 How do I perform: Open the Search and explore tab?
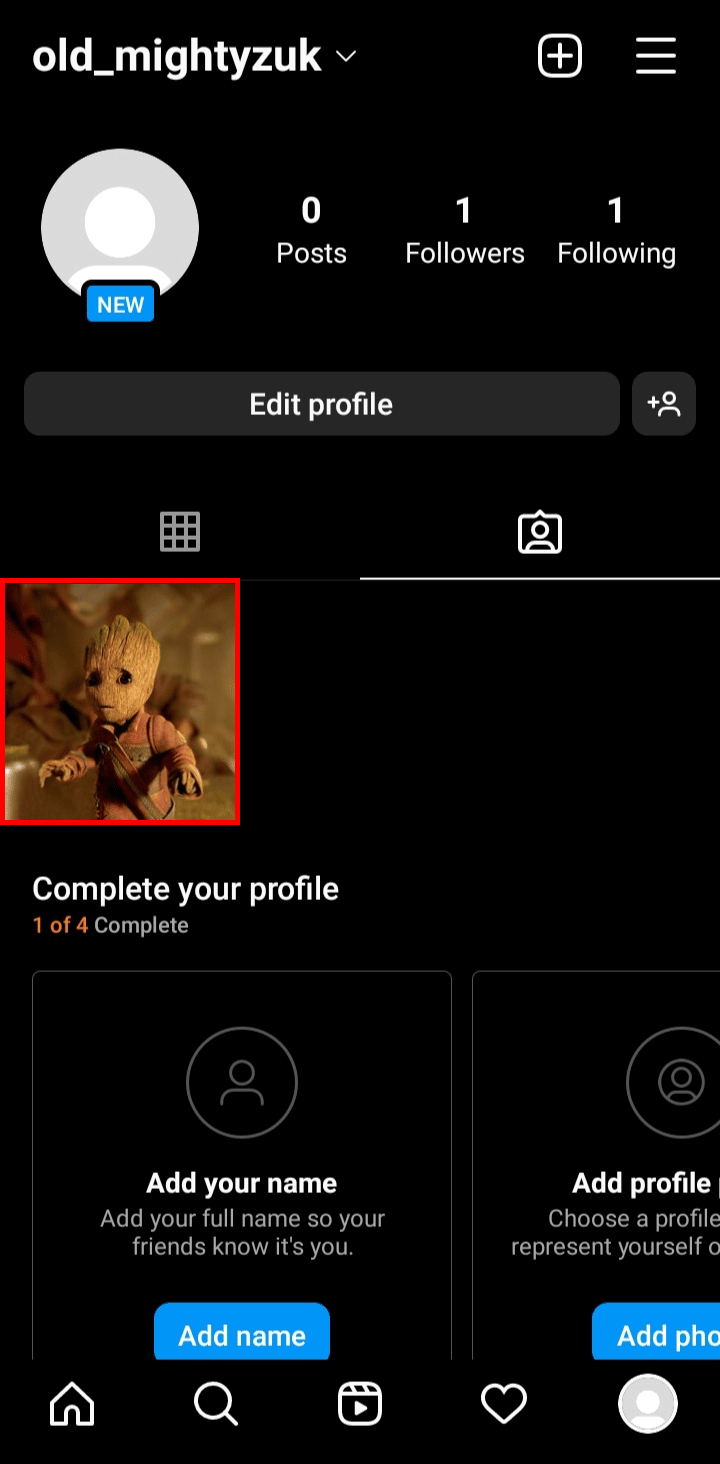[x=216, y=1404]
